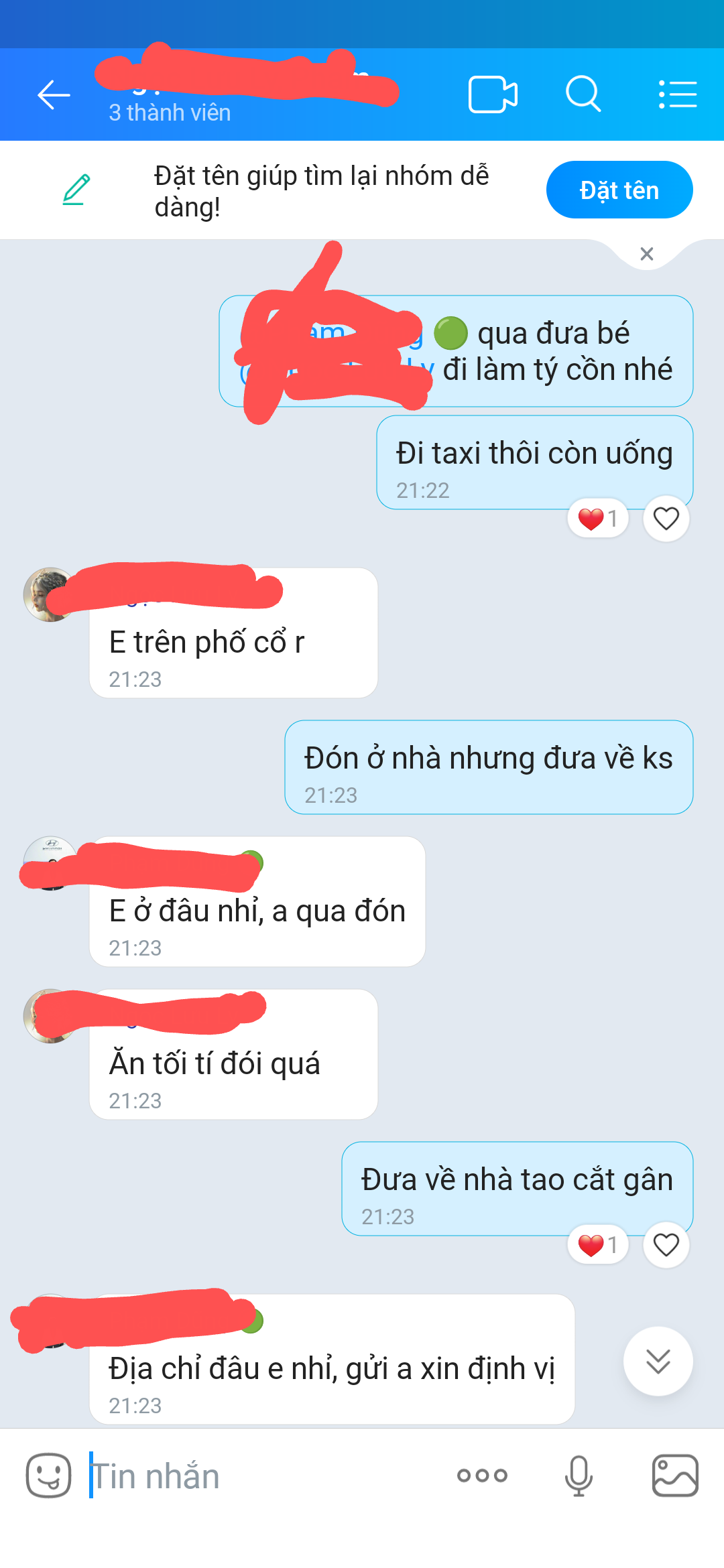Open the group options menu
Image resolution: width=724 pixels, height=1568 pixels.
(x=677, y=94)
